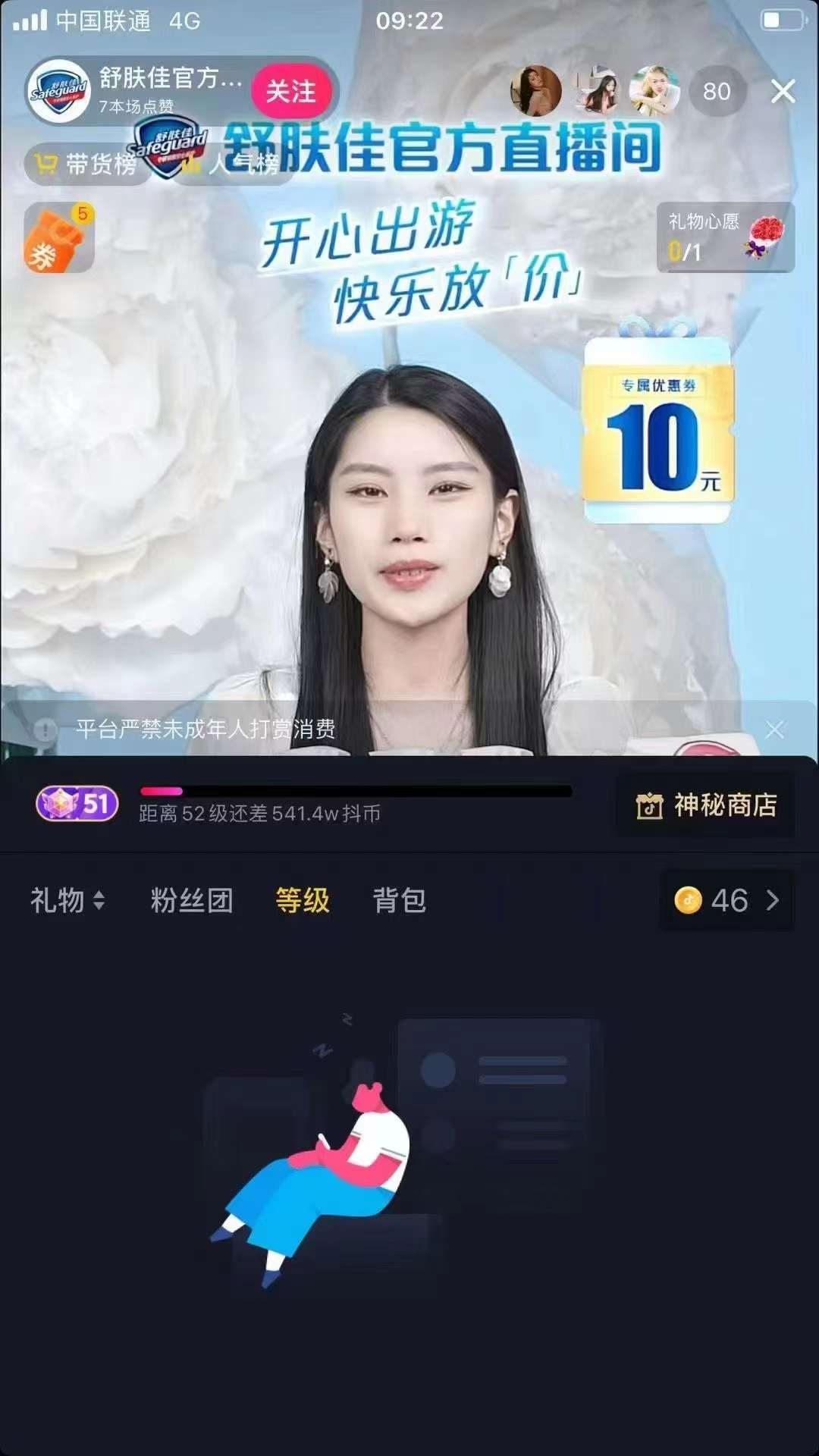Open the 舒肤佳 host profile avatar
The height and width of the screenshot is (1456, 819).
click(x=59, y=92)
